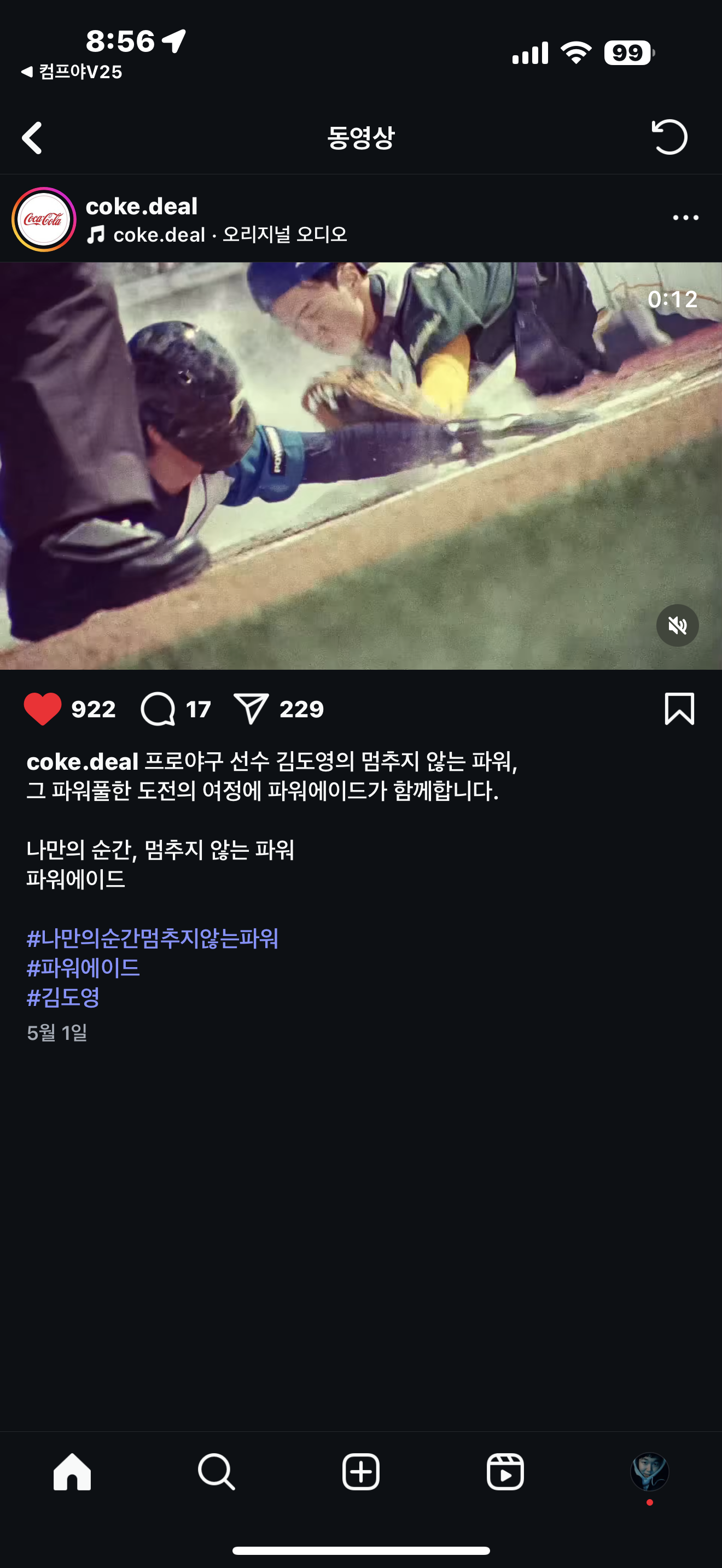
Task: Save this post with the bookmark icon
Action: click(679, 709)
